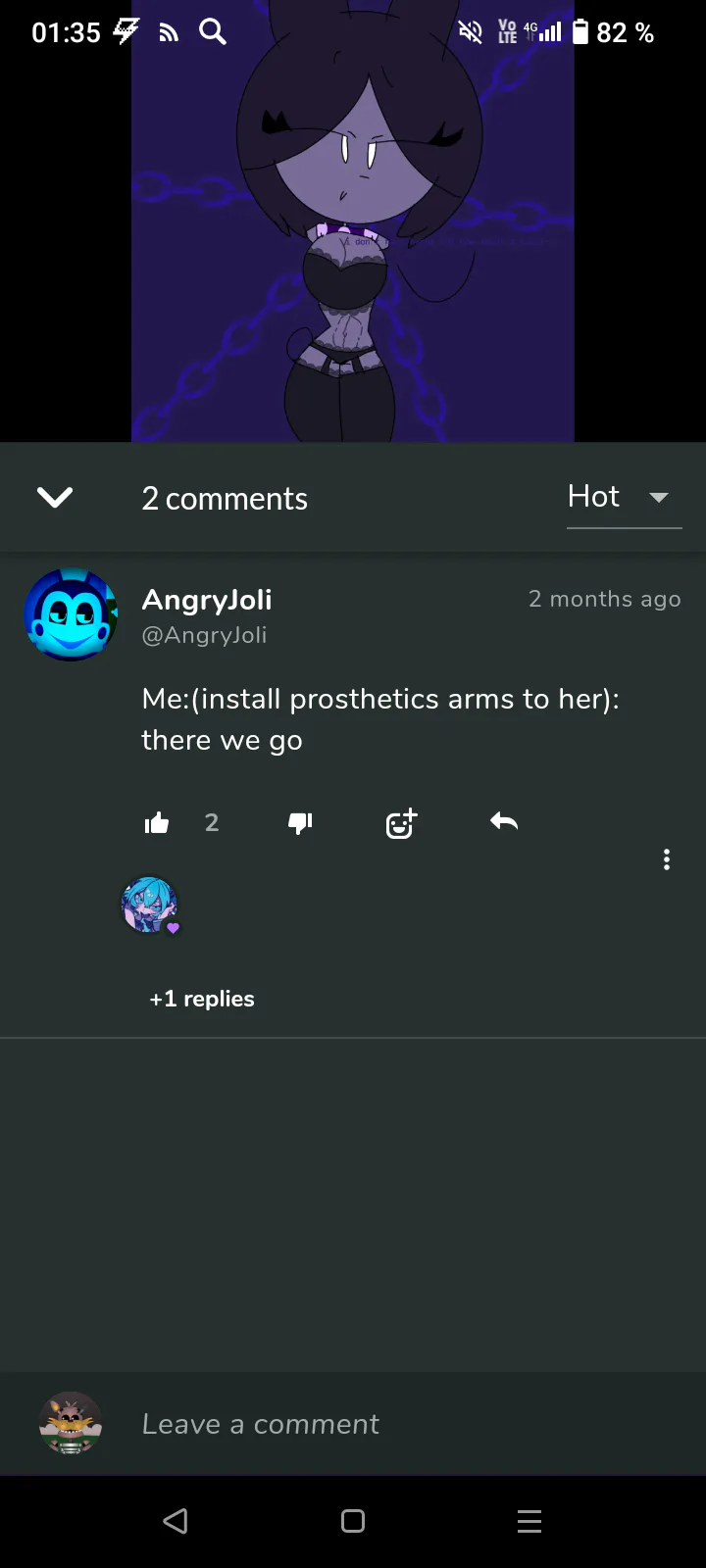The image size is (706, 1568).
Task: Open the artwork post image above comments
Action: pos(353,221)
